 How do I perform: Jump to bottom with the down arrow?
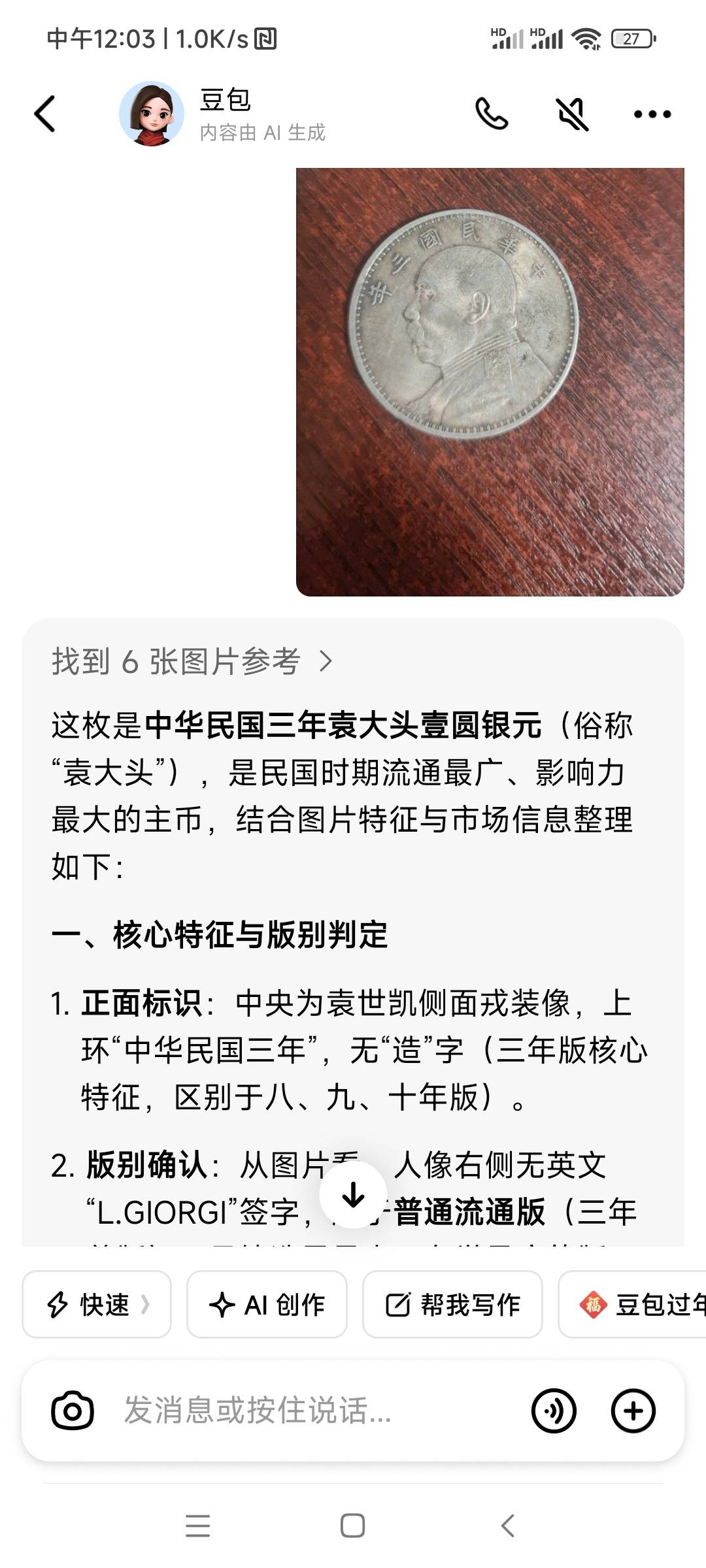(353, 1195)
